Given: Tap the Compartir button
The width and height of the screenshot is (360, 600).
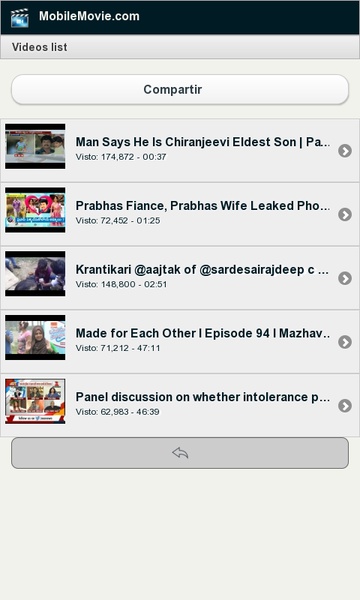Looking at the screenshot, I should click(x=180, y=90).
